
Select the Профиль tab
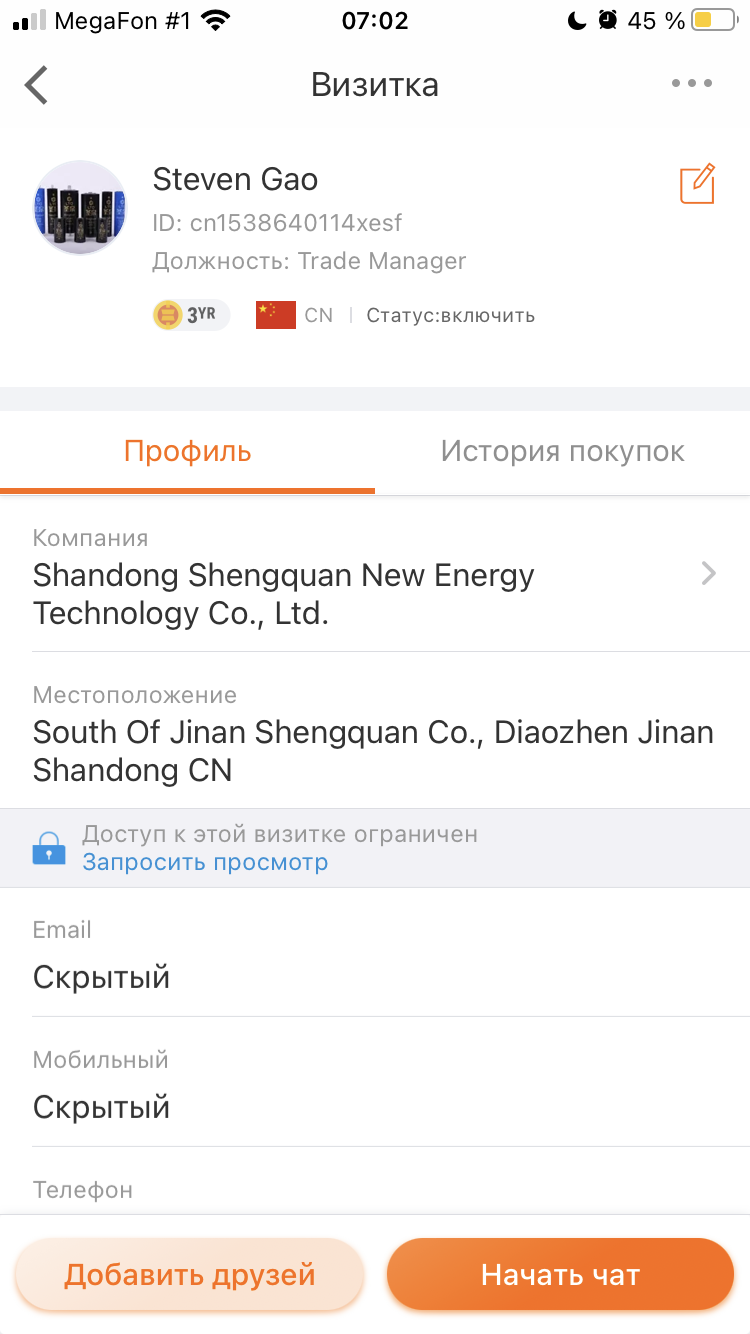(x=187, y=451)
